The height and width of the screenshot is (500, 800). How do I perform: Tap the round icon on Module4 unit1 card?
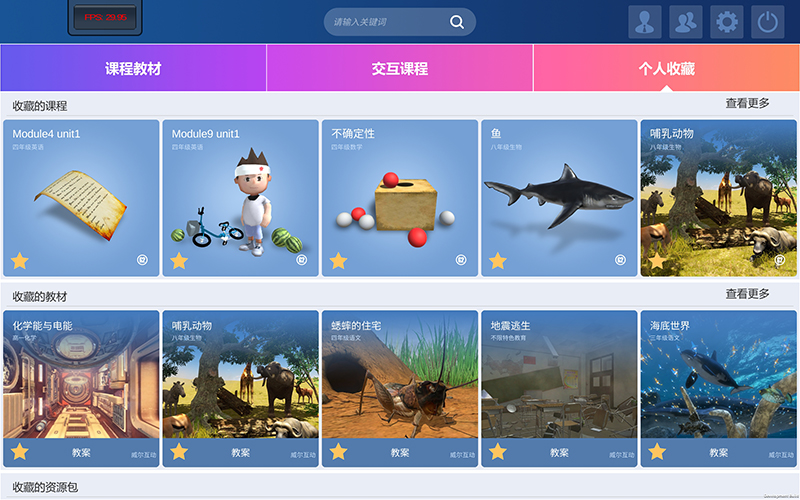point(142,260)
